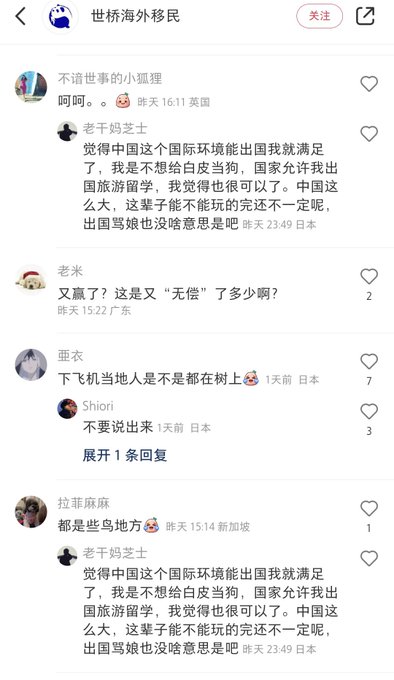Open 老米's profile avatar
This screenshot has width=394, height=680.
(x=31, y=281)
